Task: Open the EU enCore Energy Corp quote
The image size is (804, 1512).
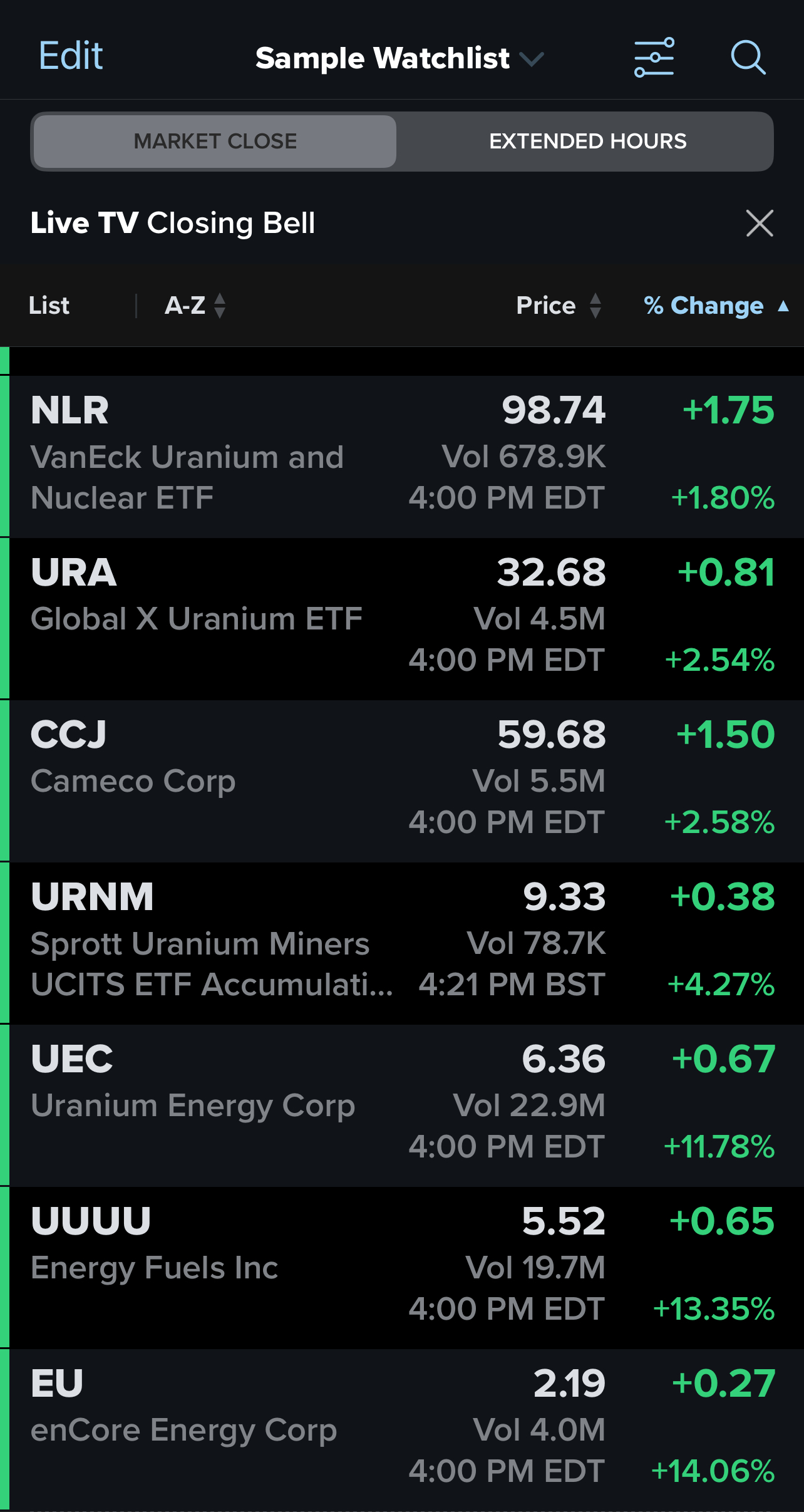Action: pos(406,1429)
